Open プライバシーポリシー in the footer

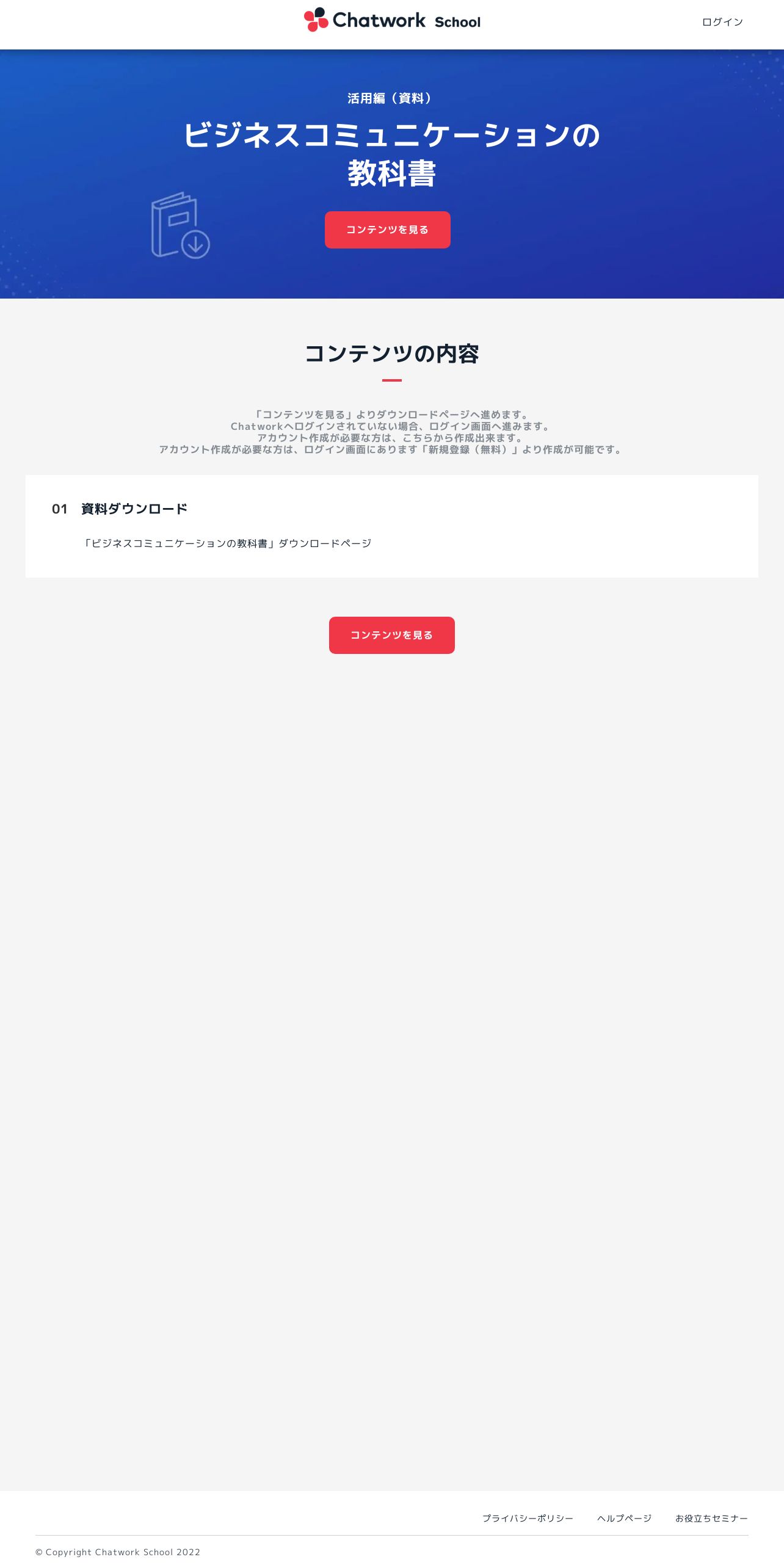528,1518
